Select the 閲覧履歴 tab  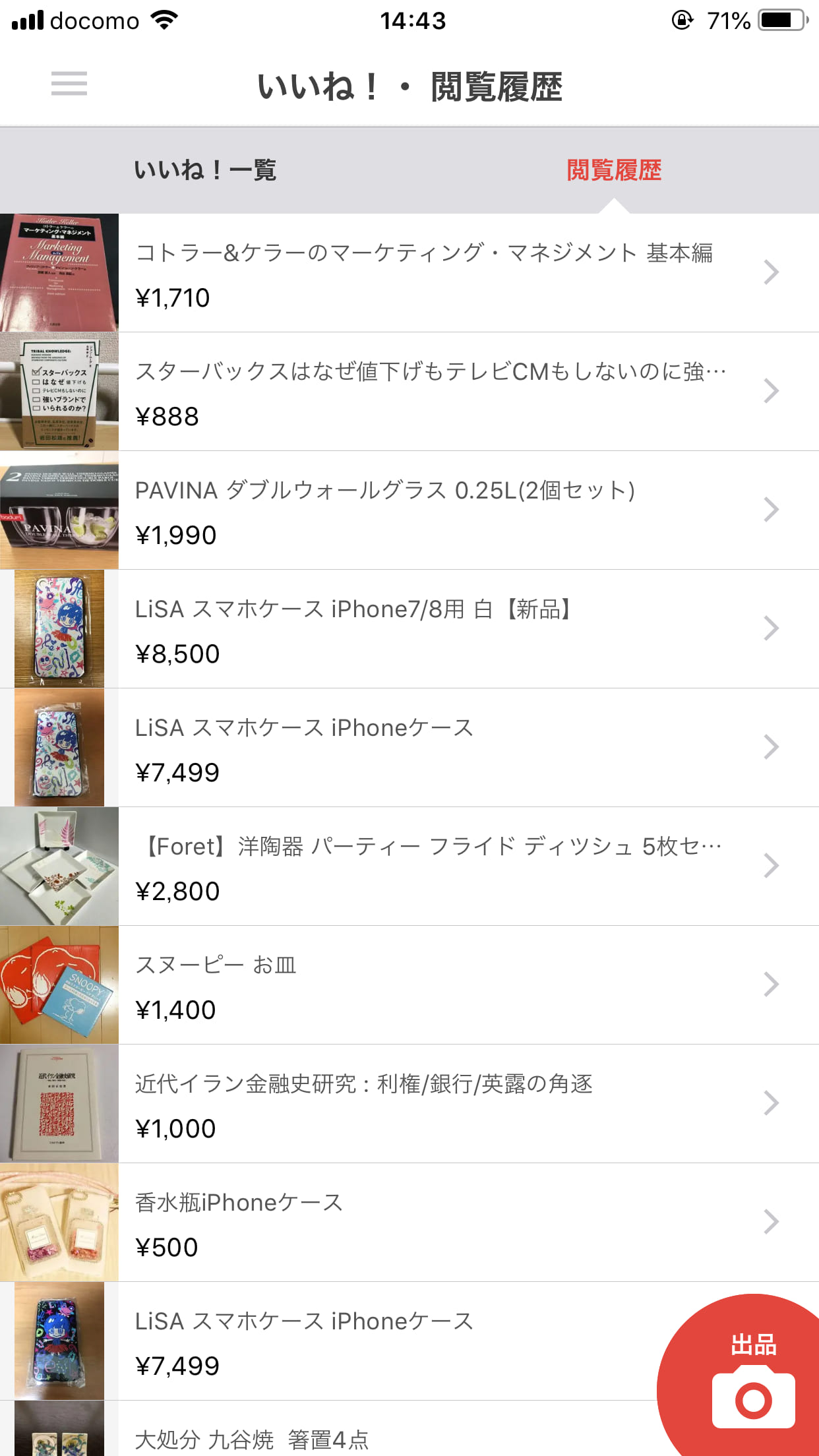pyautogui.click(x=614, y=170)
